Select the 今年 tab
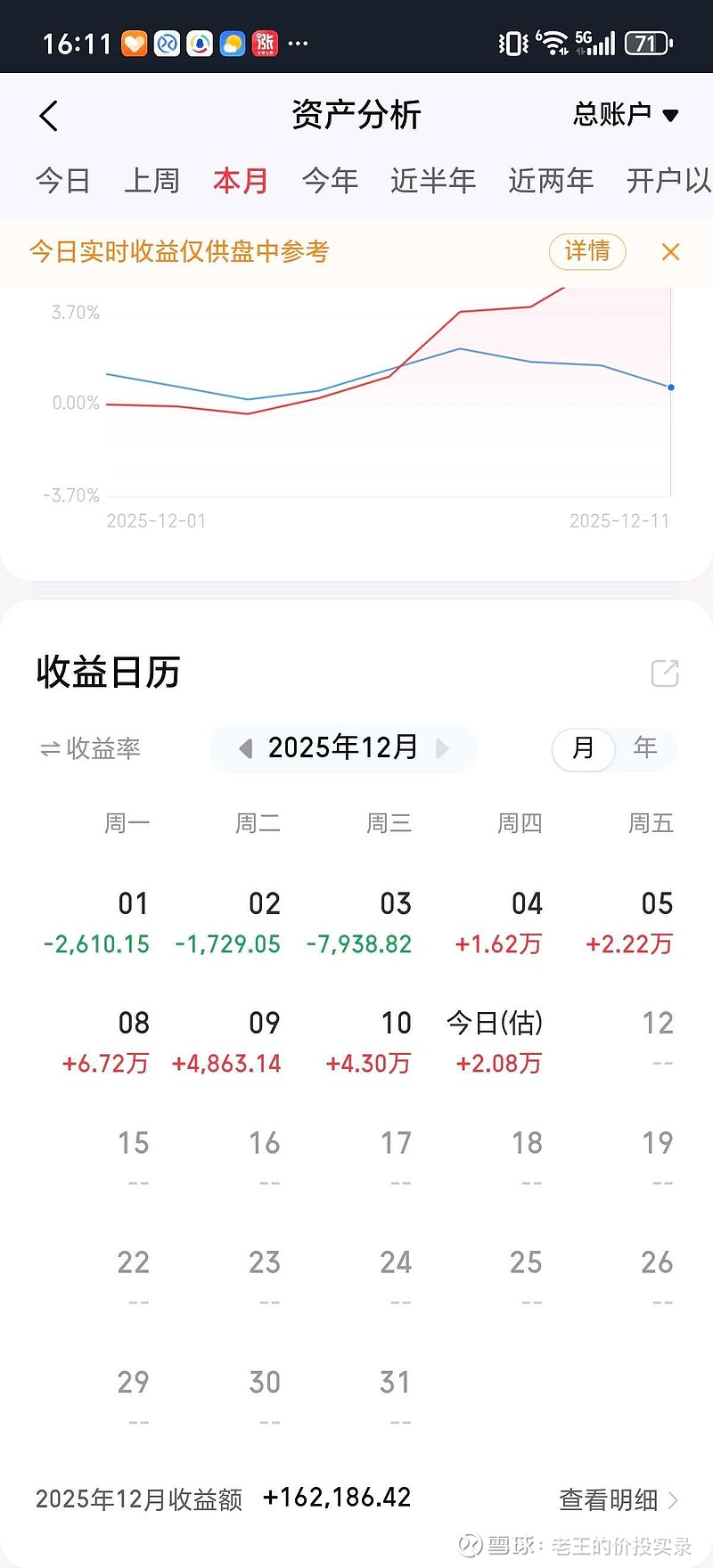This screenshot has width=713, height=1568. pos(329,180)
